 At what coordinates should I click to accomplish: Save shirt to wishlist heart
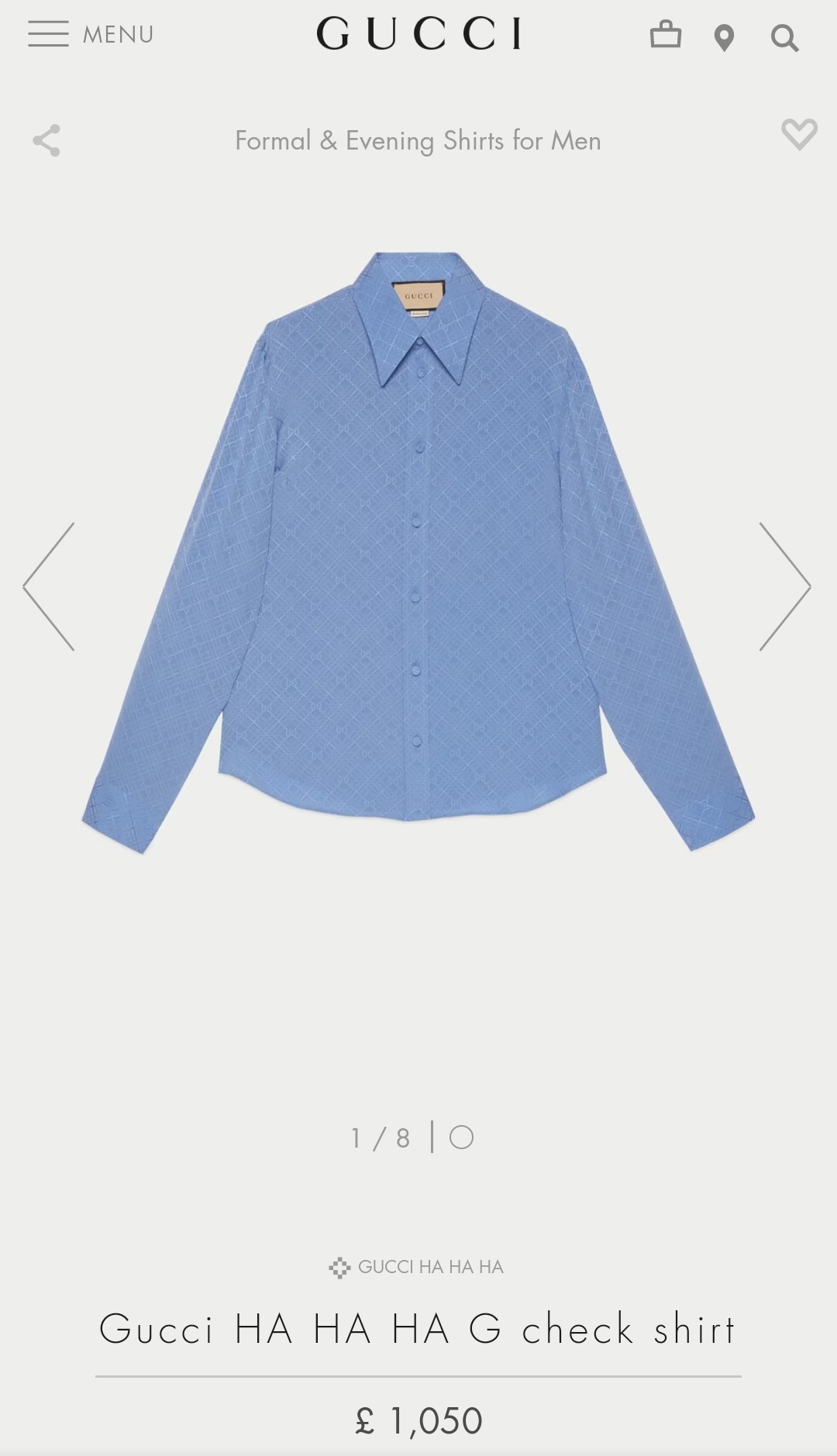tap(799, 134)
